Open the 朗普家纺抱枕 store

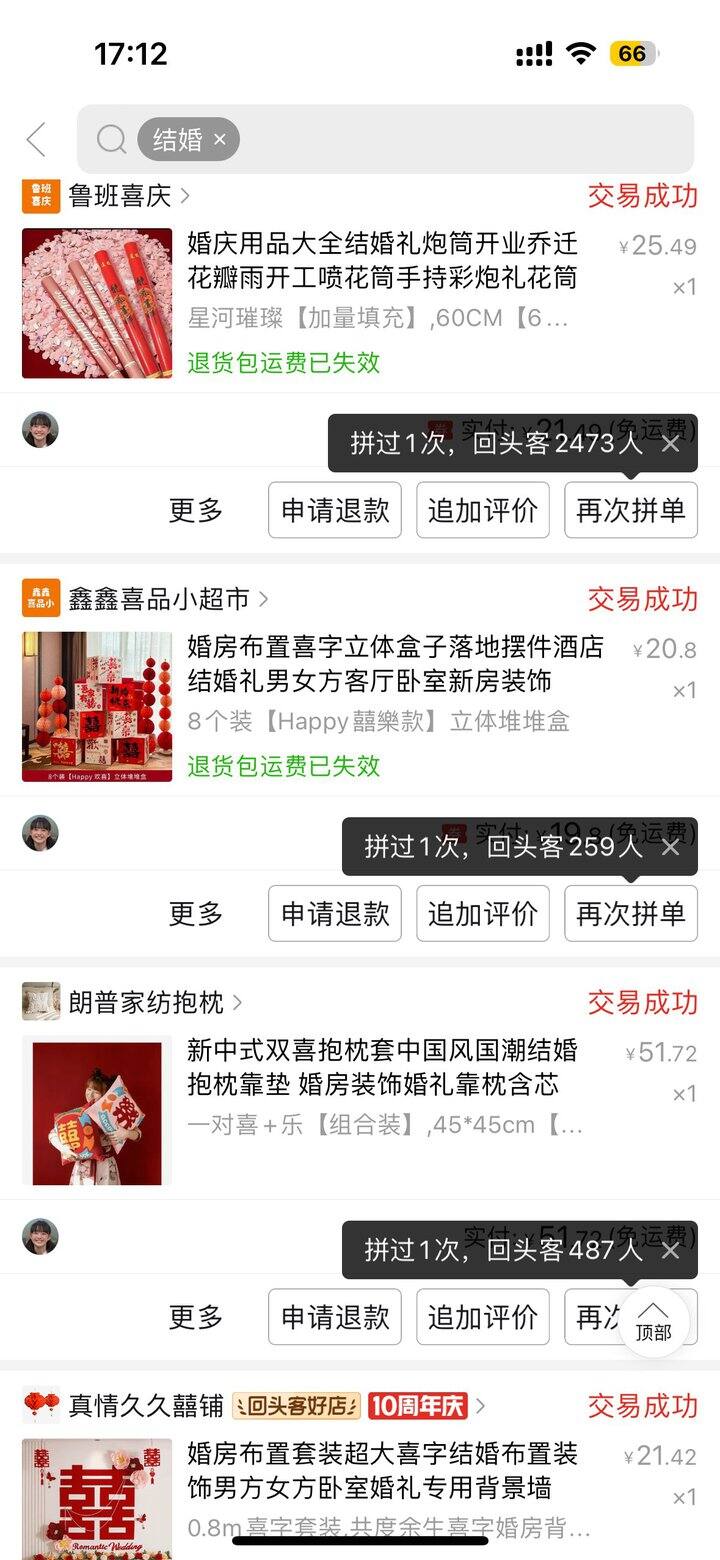coord(145,1002)
